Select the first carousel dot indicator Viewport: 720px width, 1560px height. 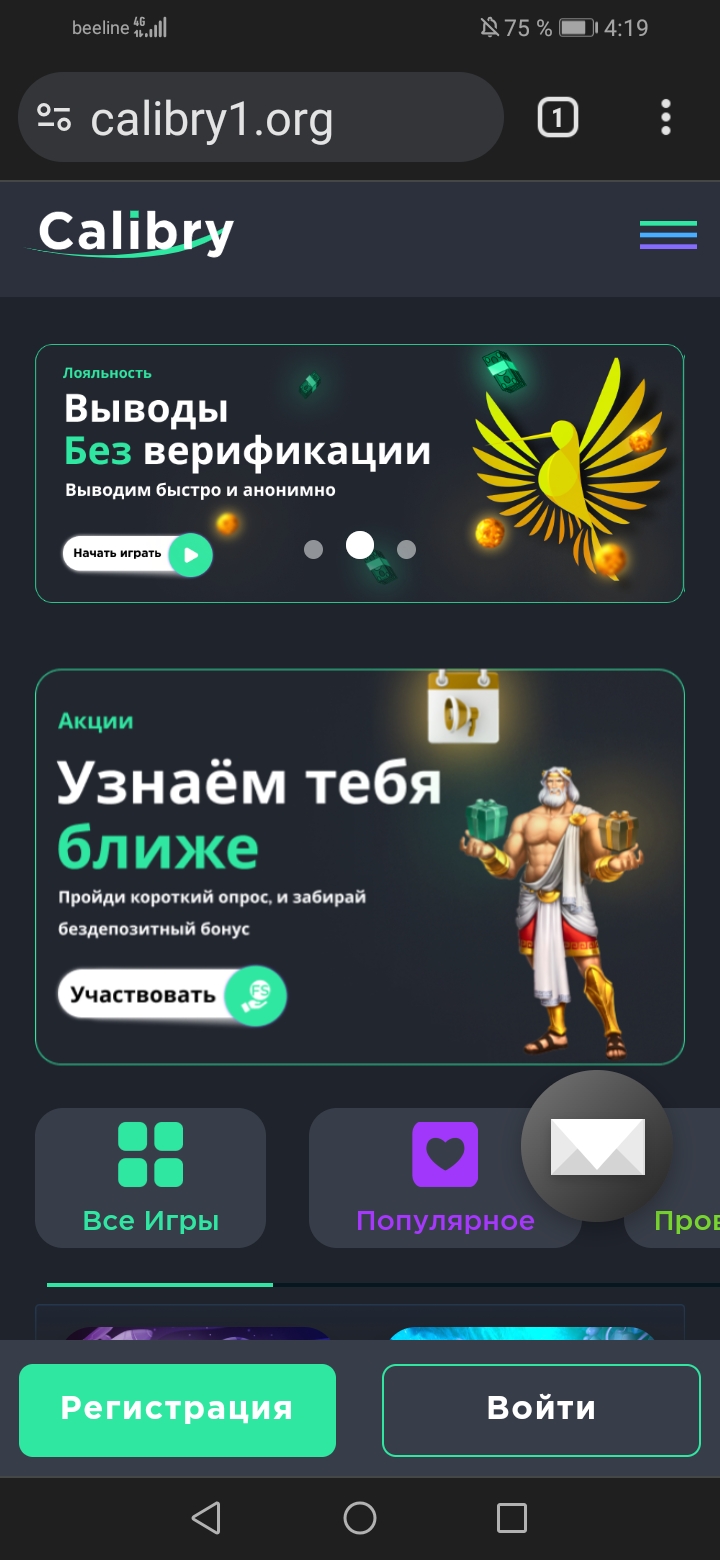pos(313,549)
